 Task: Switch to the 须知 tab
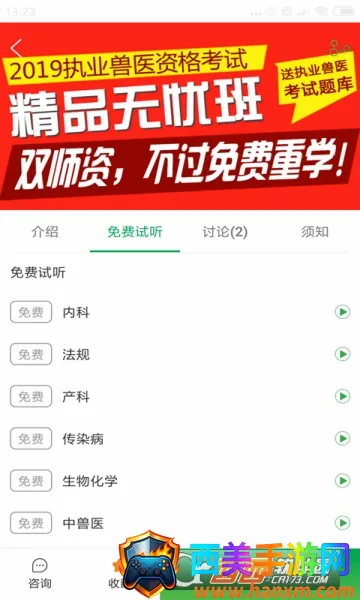click(x=315, y=232)
